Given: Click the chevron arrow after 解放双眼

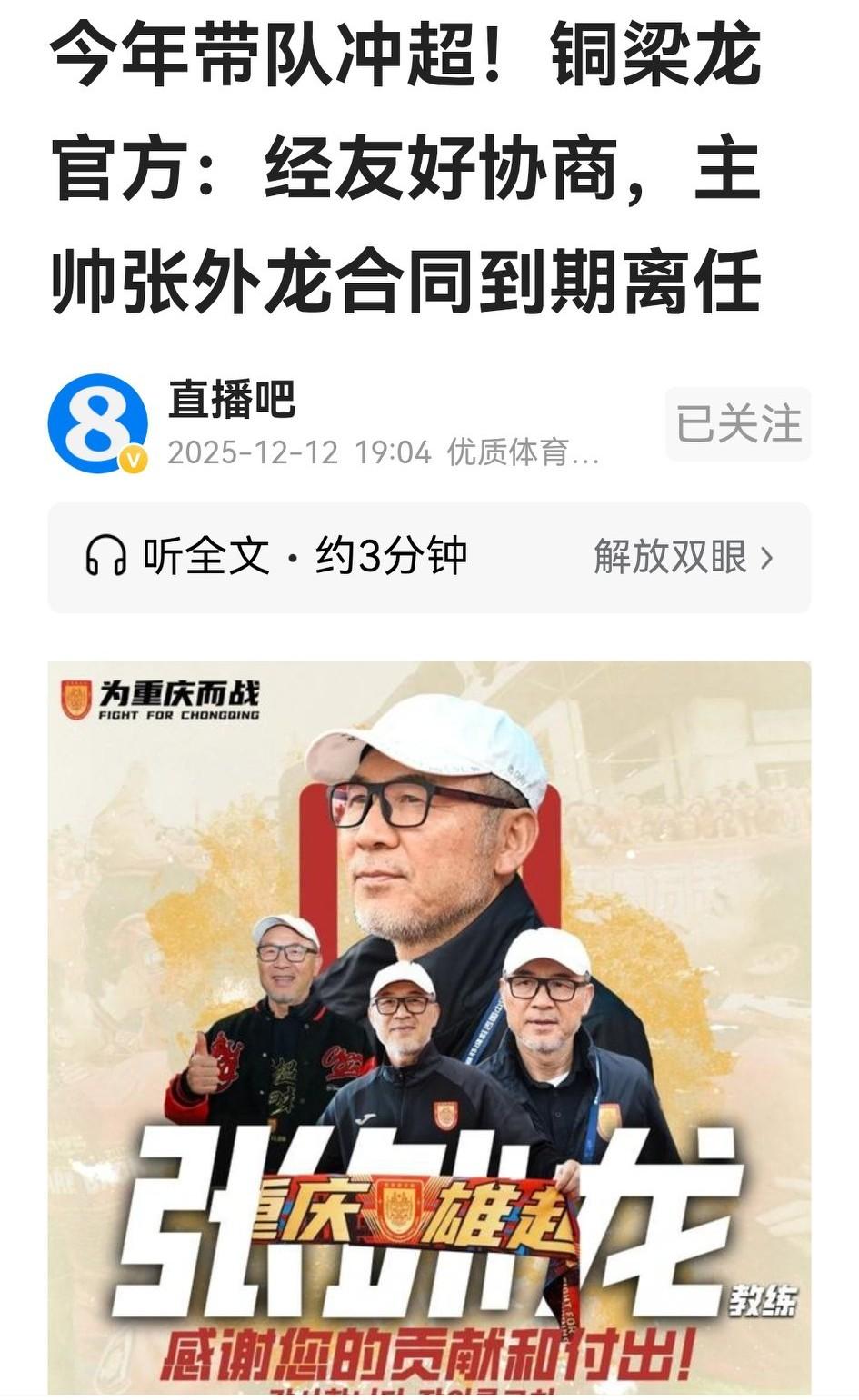Looking at the screenshot, I should pos(769,558).
